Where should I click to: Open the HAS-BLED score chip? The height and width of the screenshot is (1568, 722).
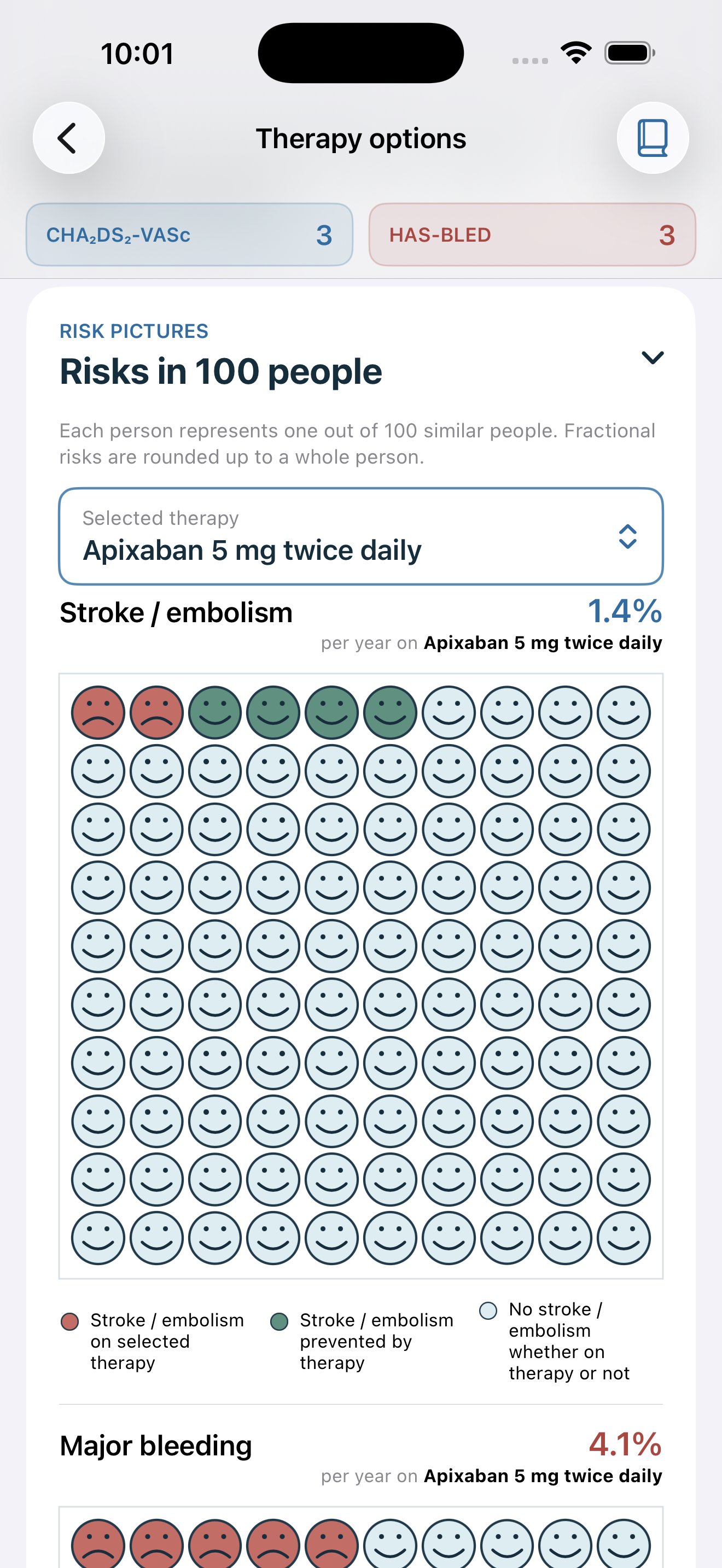532,235
